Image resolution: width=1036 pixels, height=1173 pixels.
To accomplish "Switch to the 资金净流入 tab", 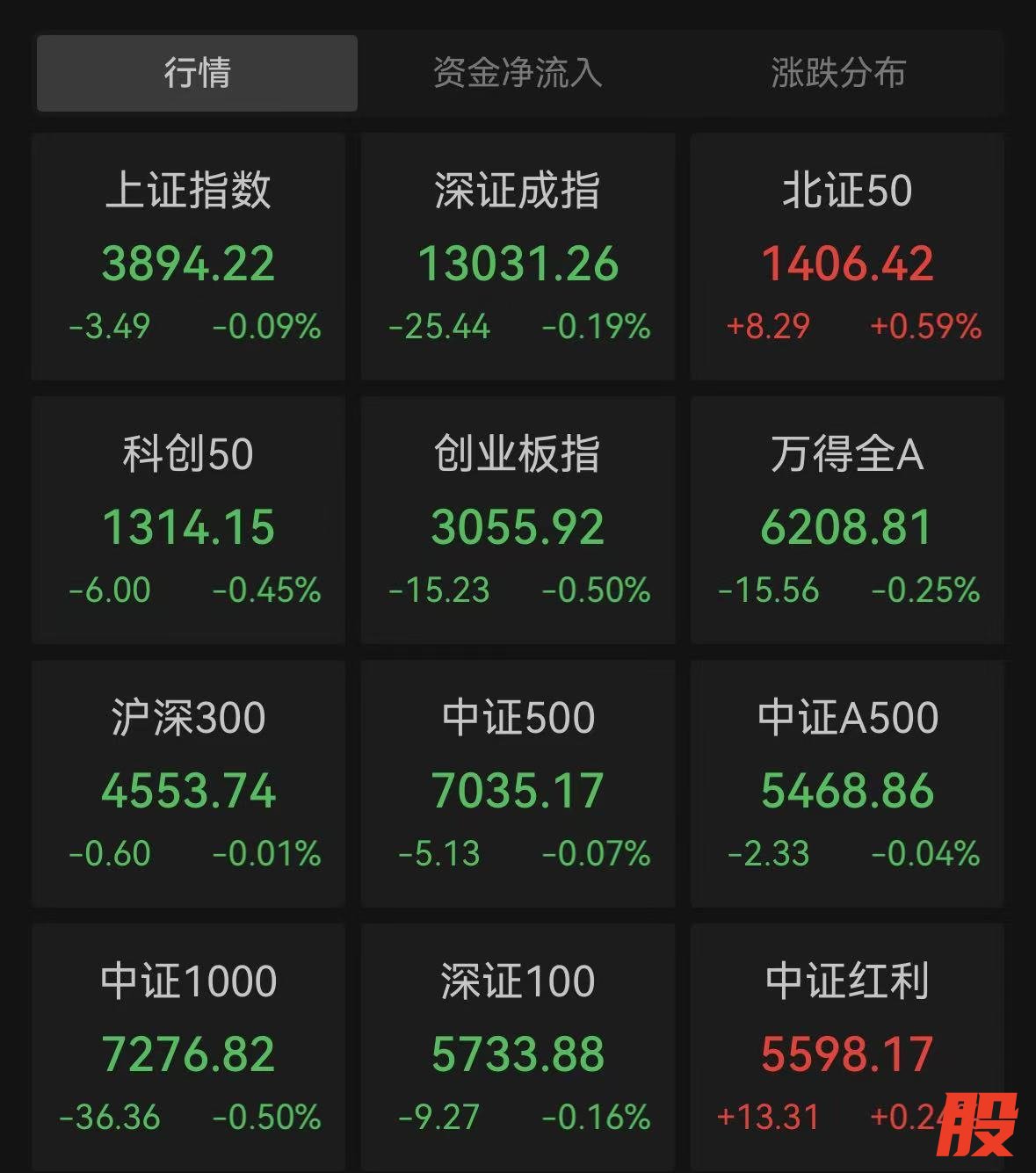I will [518, 73].
